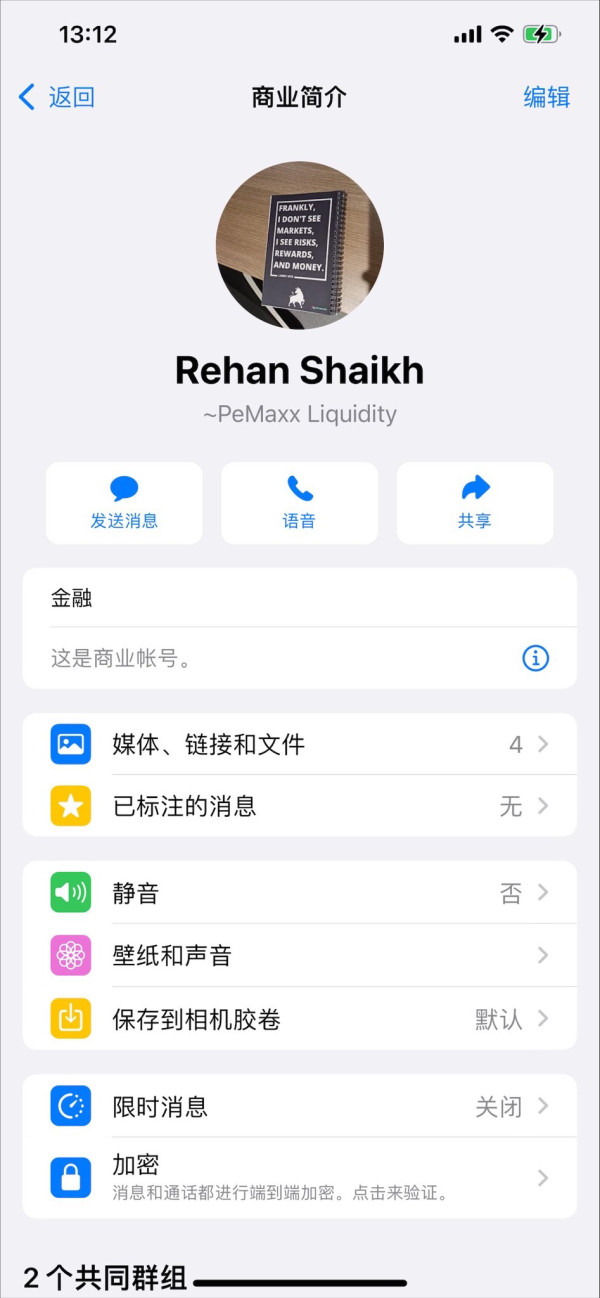View 已标注的消息 starred messages
This screenshot has width=600, height=1298.
(x=300, y=806)
